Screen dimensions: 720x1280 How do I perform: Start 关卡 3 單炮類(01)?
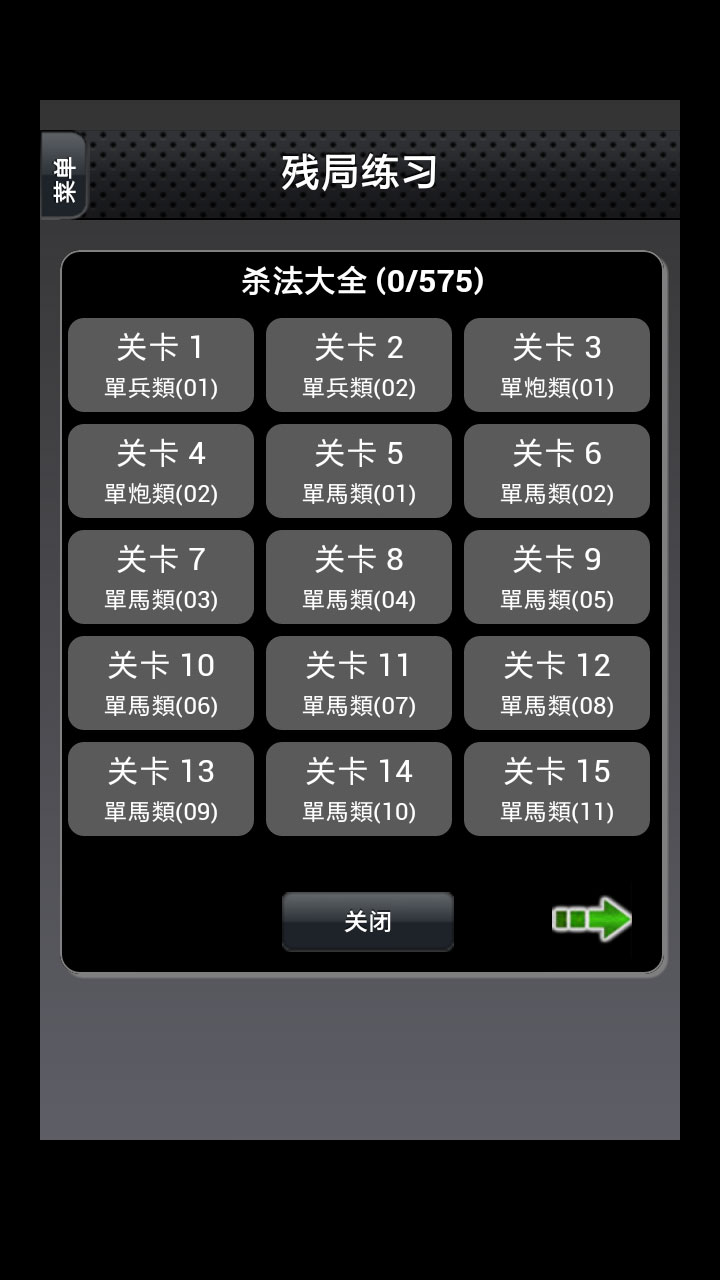557,365
